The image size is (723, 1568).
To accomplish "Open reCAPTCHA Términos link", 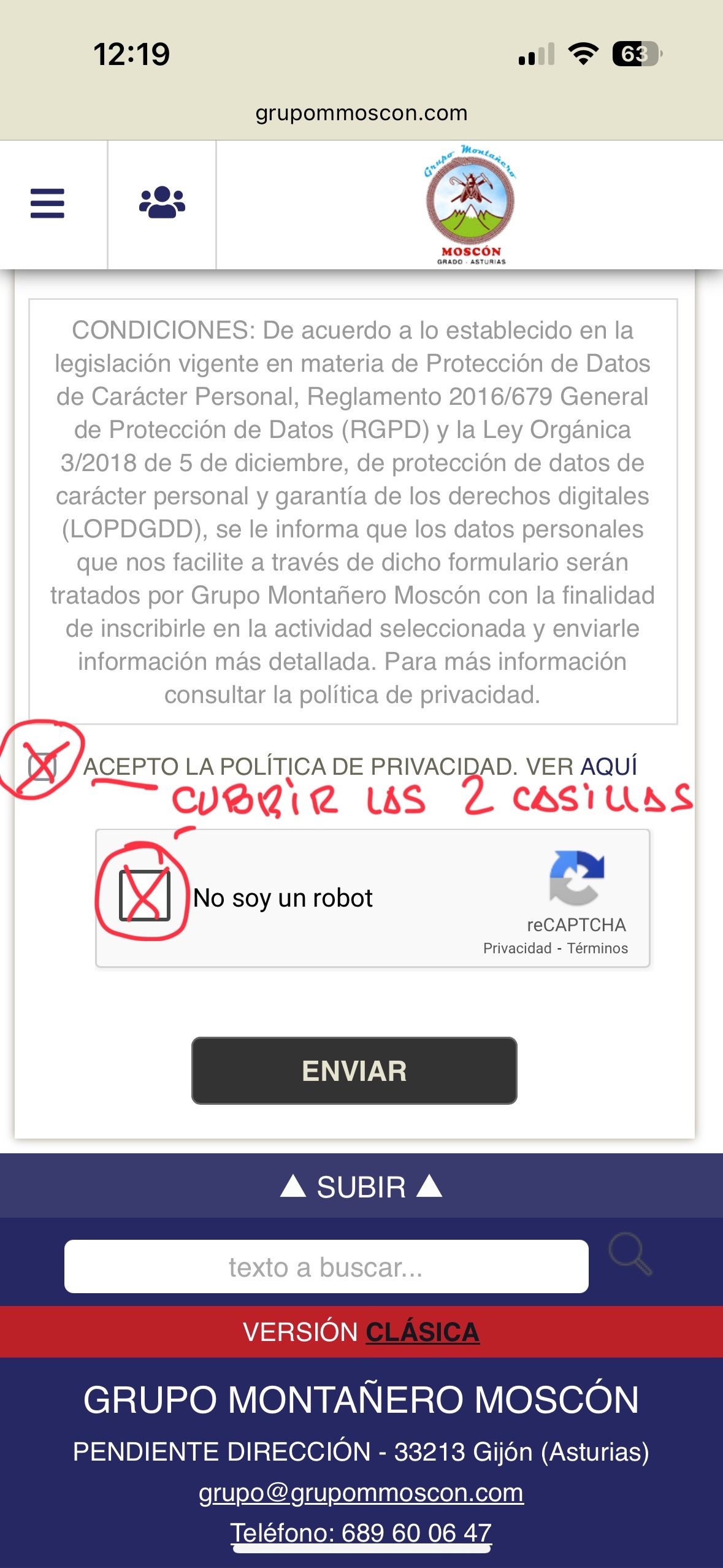I will pos(597,948).
